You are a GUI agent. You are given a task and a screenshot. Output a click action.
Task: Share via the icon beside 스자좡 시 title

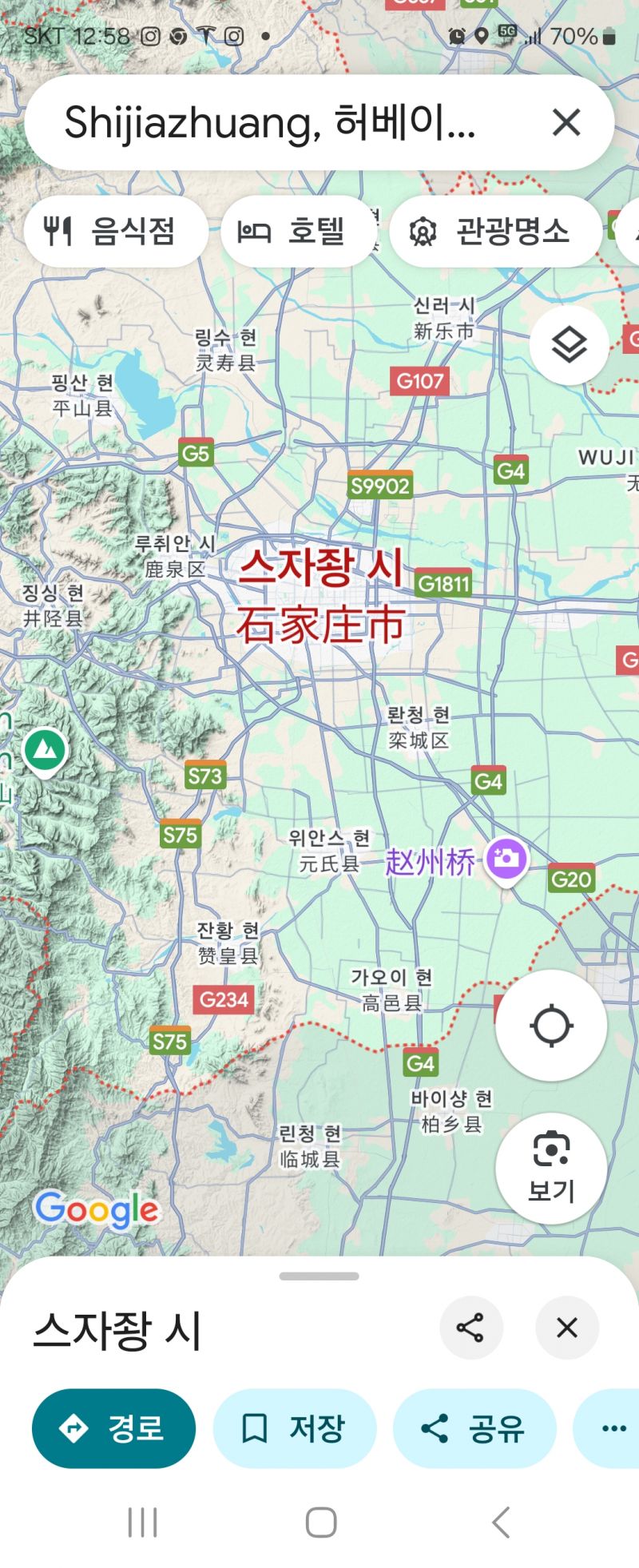coord(470,1328)
